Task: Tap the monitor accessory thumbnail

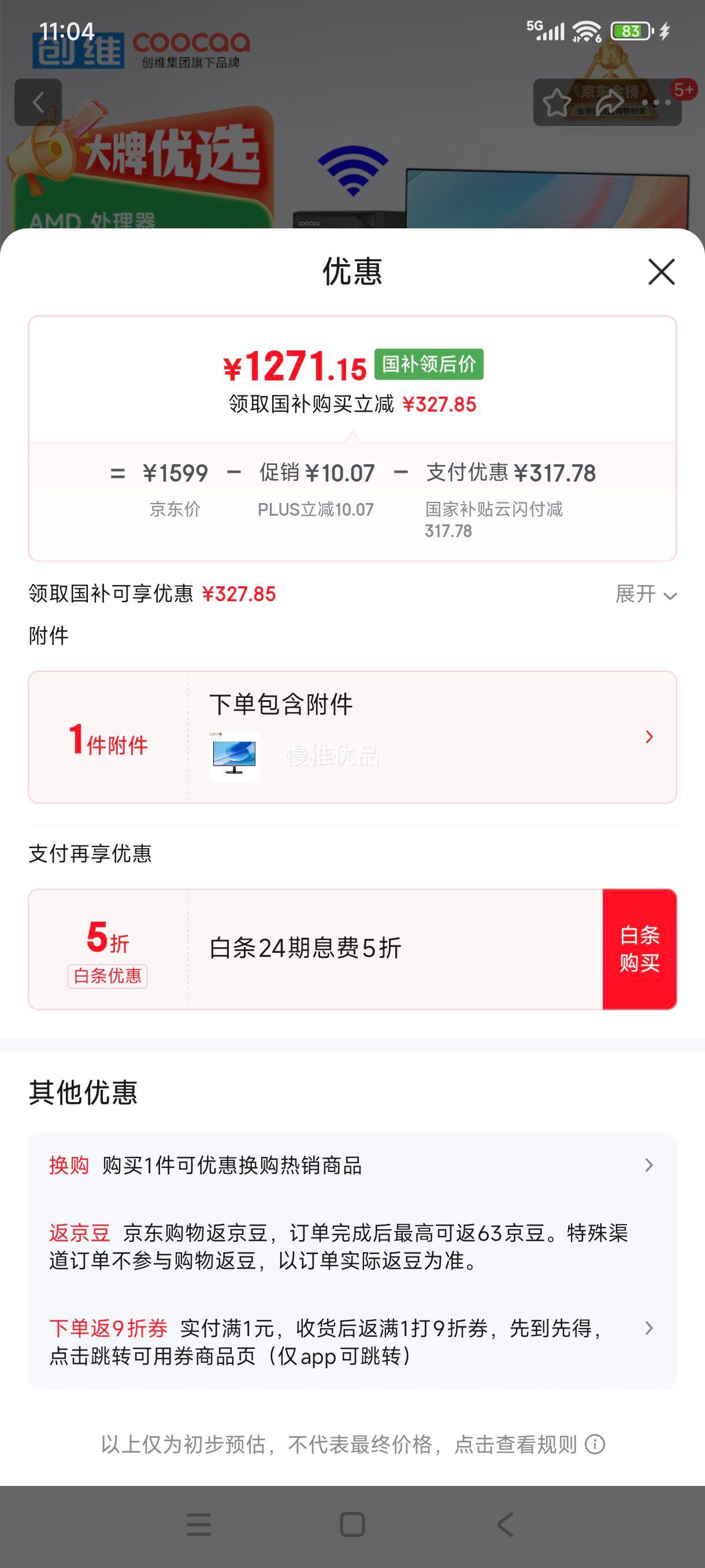Action: click(x=234, y=752)
